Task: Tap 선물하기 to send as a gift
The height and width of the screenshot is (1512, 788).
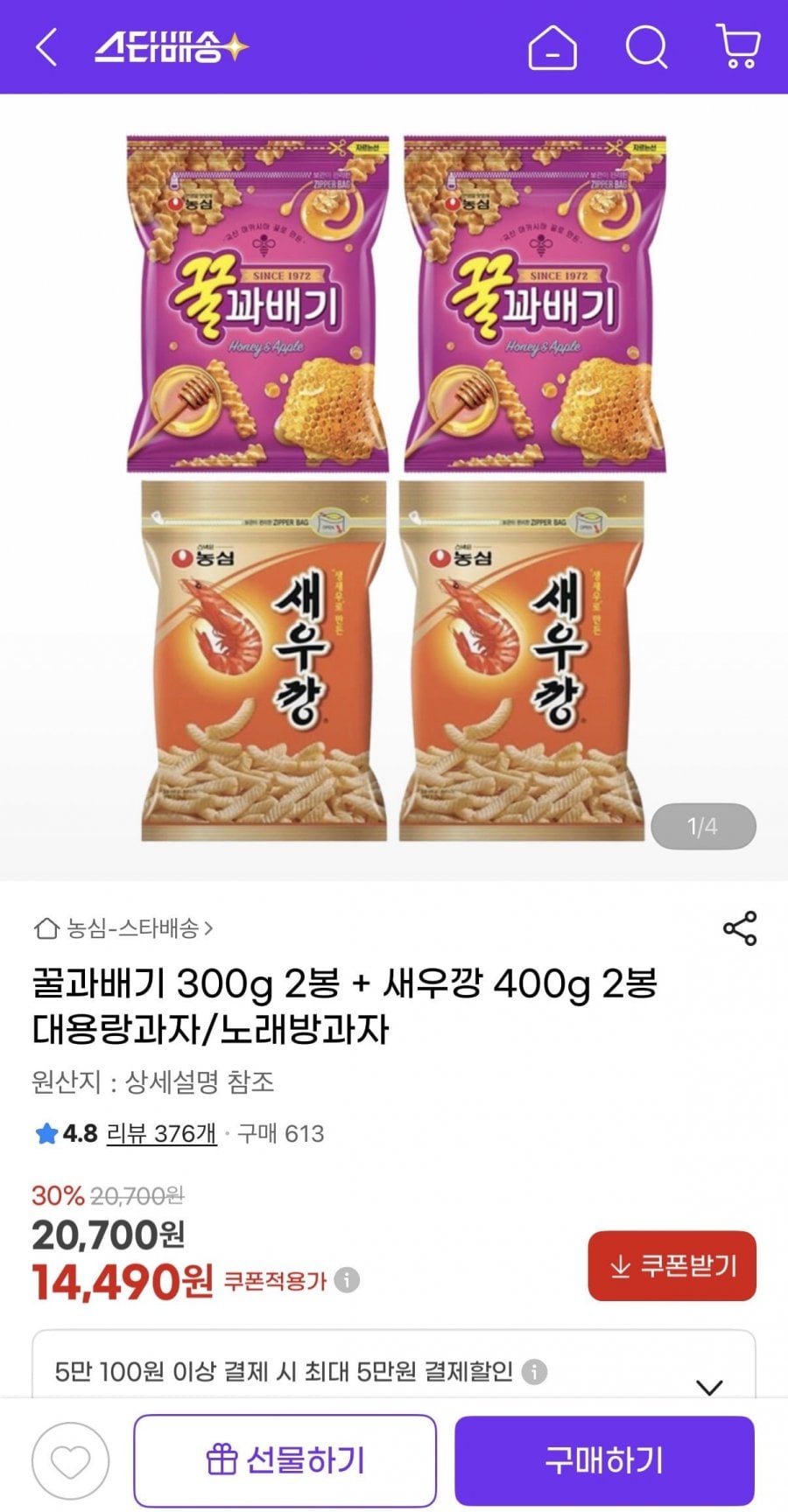Action: pos(286,1459)
